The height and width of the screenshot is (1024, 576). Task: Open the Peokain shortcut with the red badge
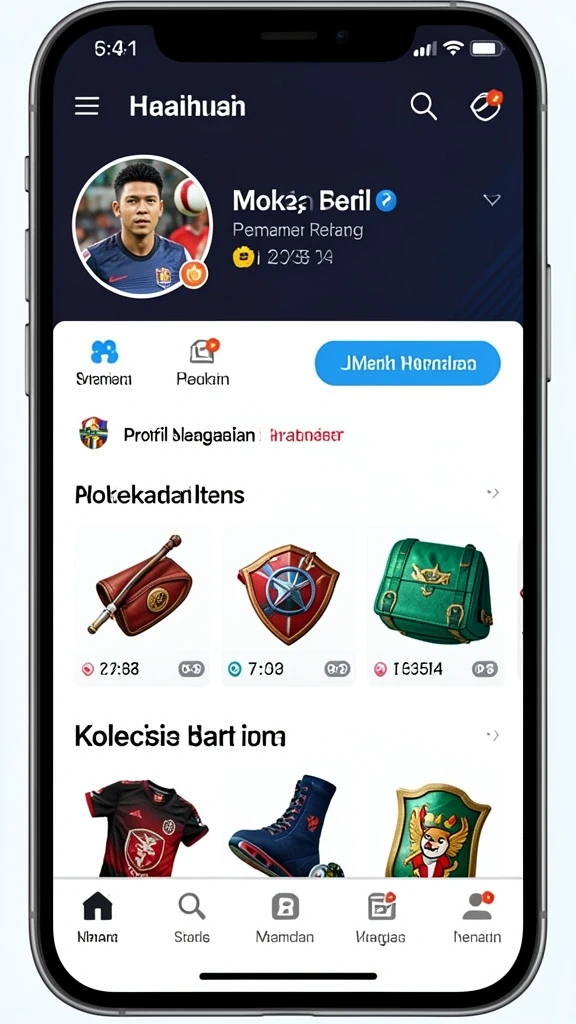(203, 363)
